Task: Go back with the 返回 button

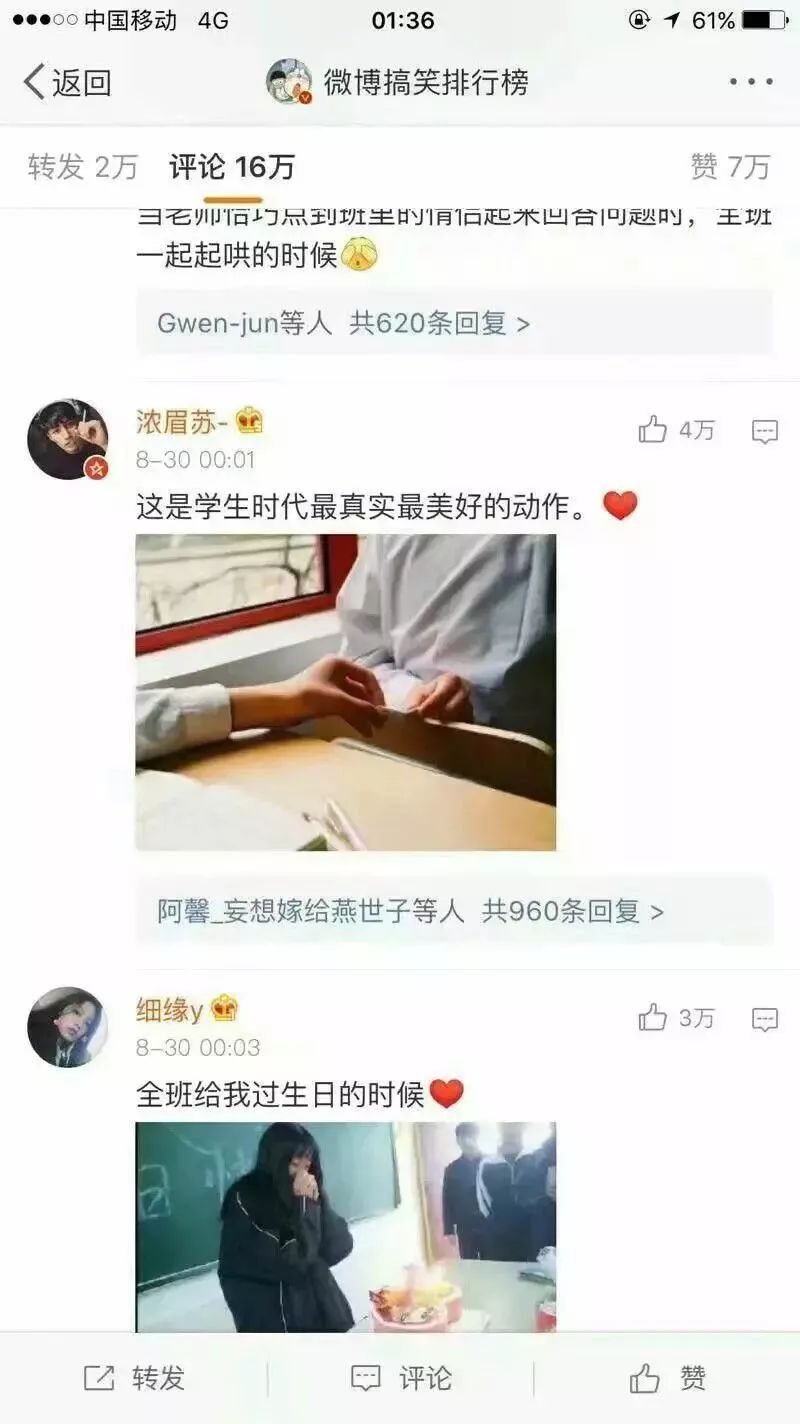Action: click(x=67, y=82)
